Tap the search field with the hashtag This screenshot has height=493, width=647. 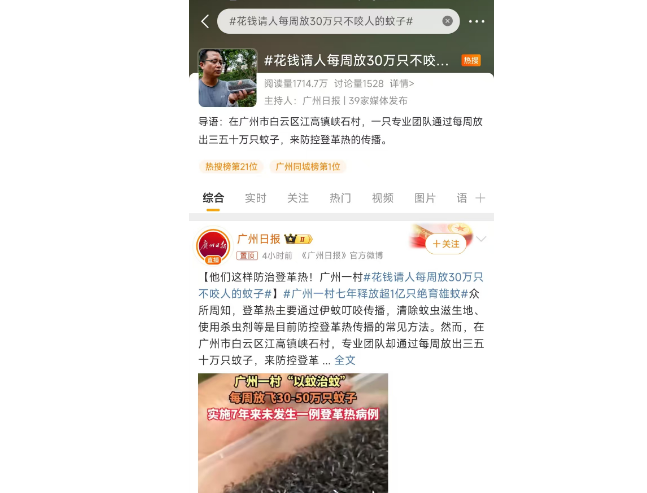[330, 21]
